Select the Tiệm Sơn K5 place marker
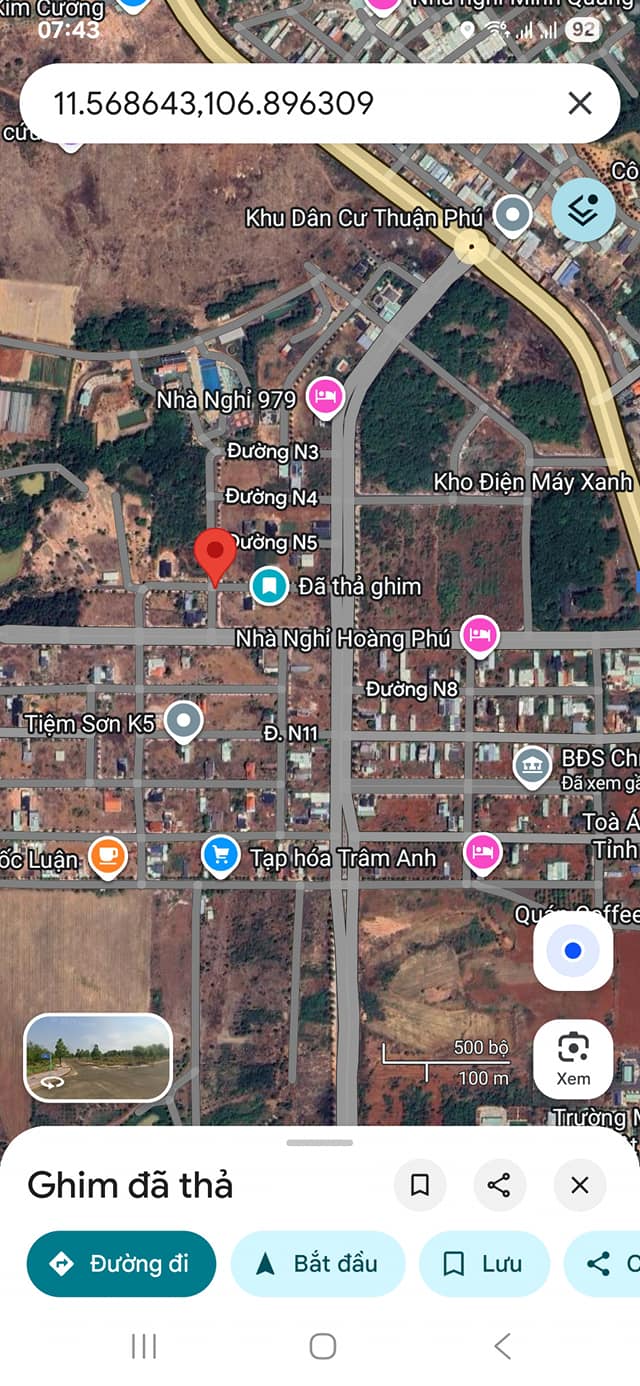 (x=183, y=721)
